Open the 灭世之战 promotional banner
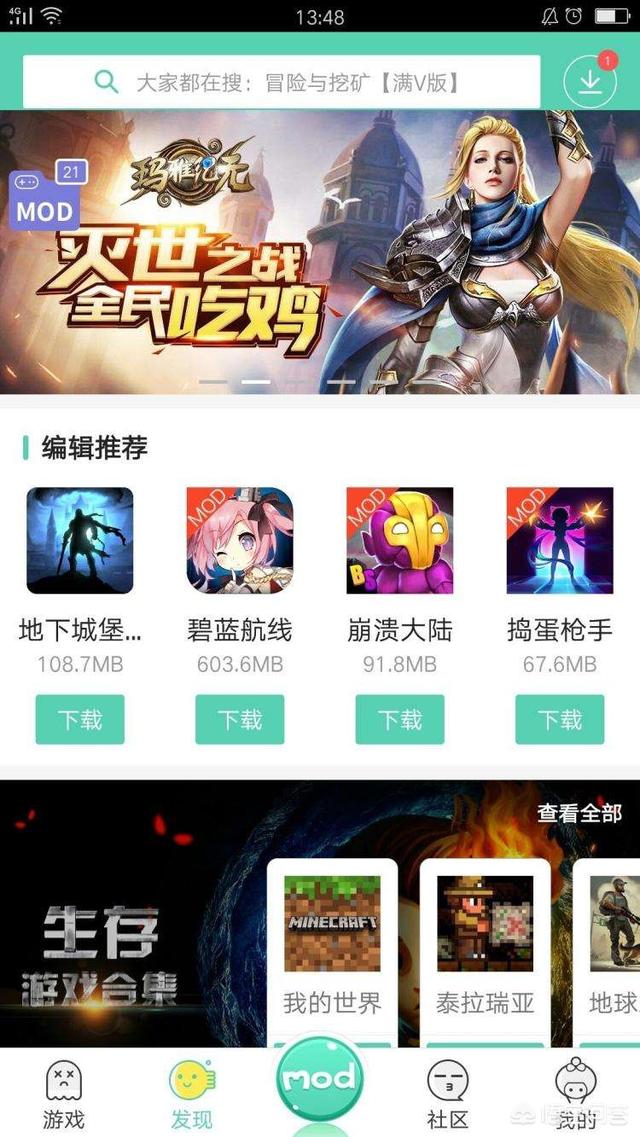The width and height of the screenshot is (640, 1137). pos(320,252)
